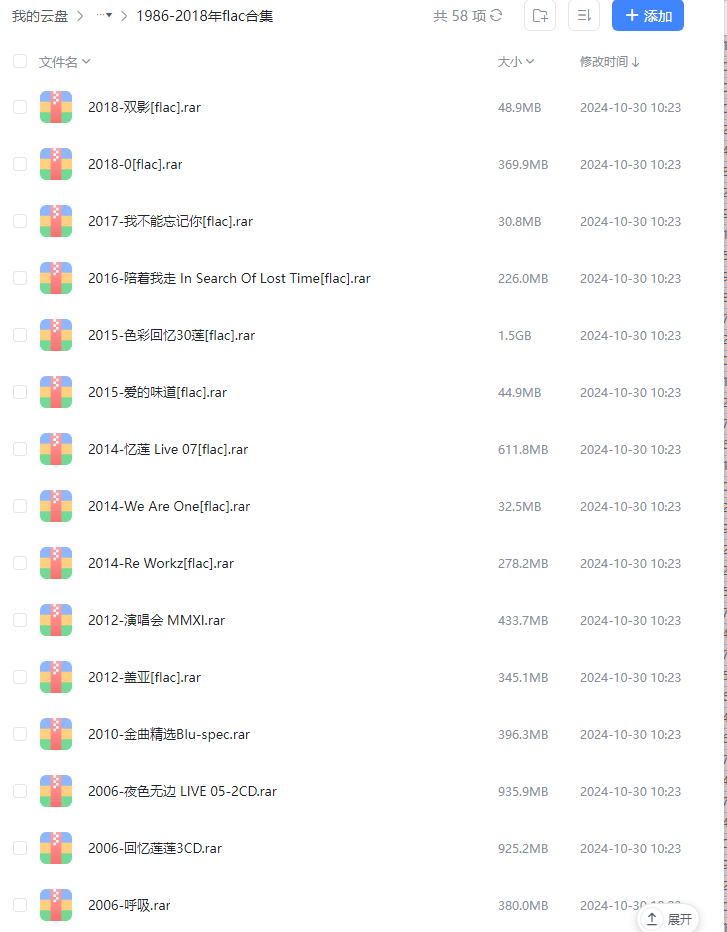
Task: Open 2014-We Are One[flac].rar
Action: tap(168, 506)
